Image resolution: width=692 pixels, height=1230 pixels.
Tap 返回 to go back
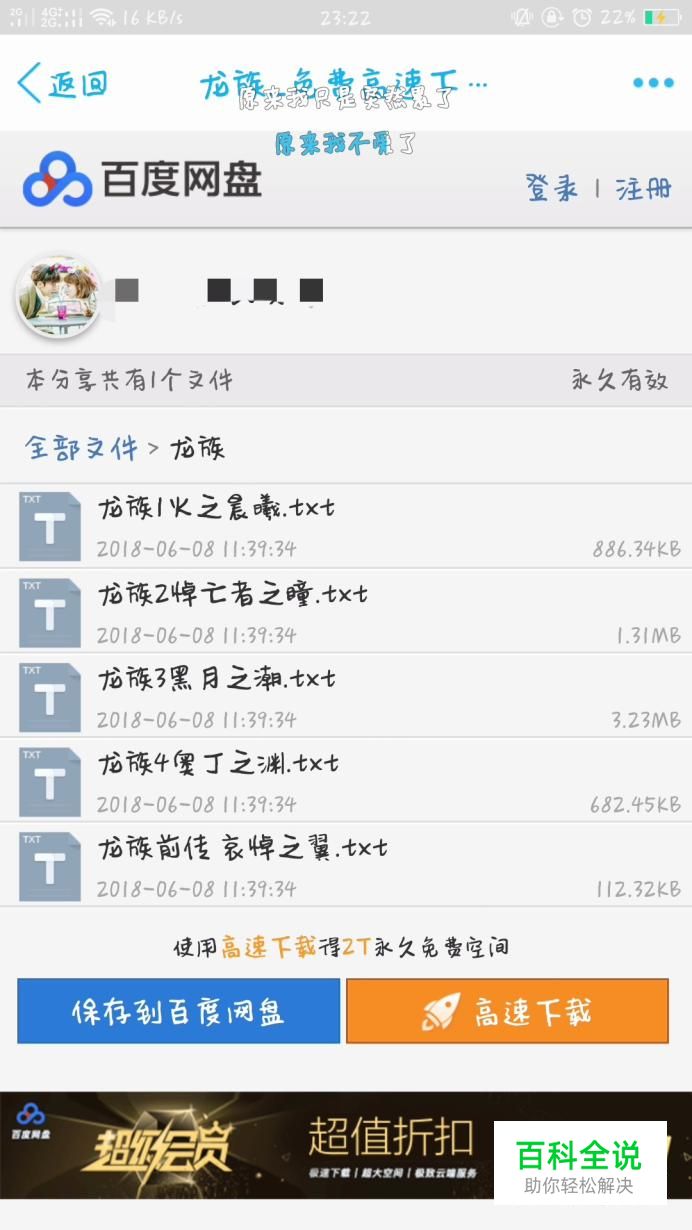coord(62,84)
